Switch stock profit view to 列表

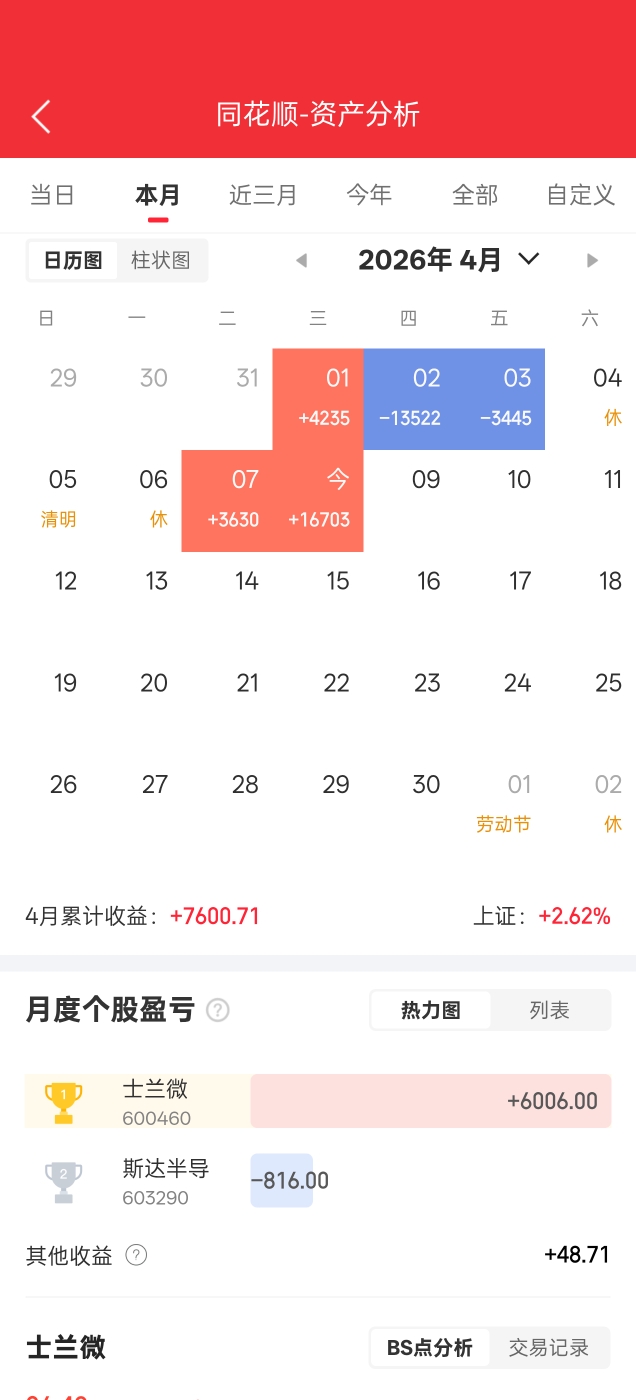(x=549, y=1011)
